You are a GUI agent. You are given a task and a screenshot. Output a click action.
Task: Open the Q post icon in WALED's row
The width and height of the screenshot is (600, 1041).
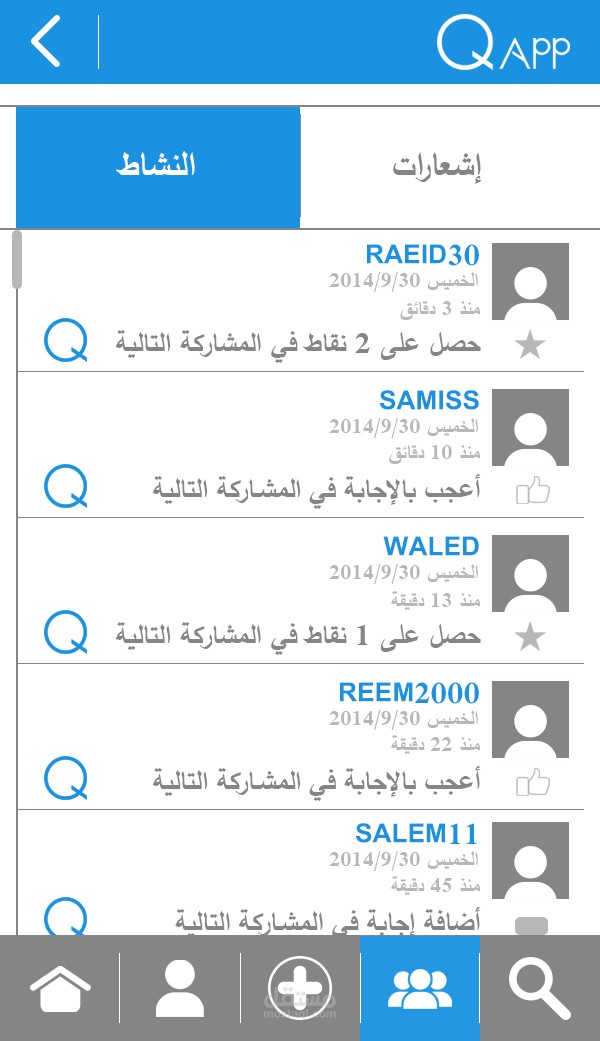click(x=66, y=633)
